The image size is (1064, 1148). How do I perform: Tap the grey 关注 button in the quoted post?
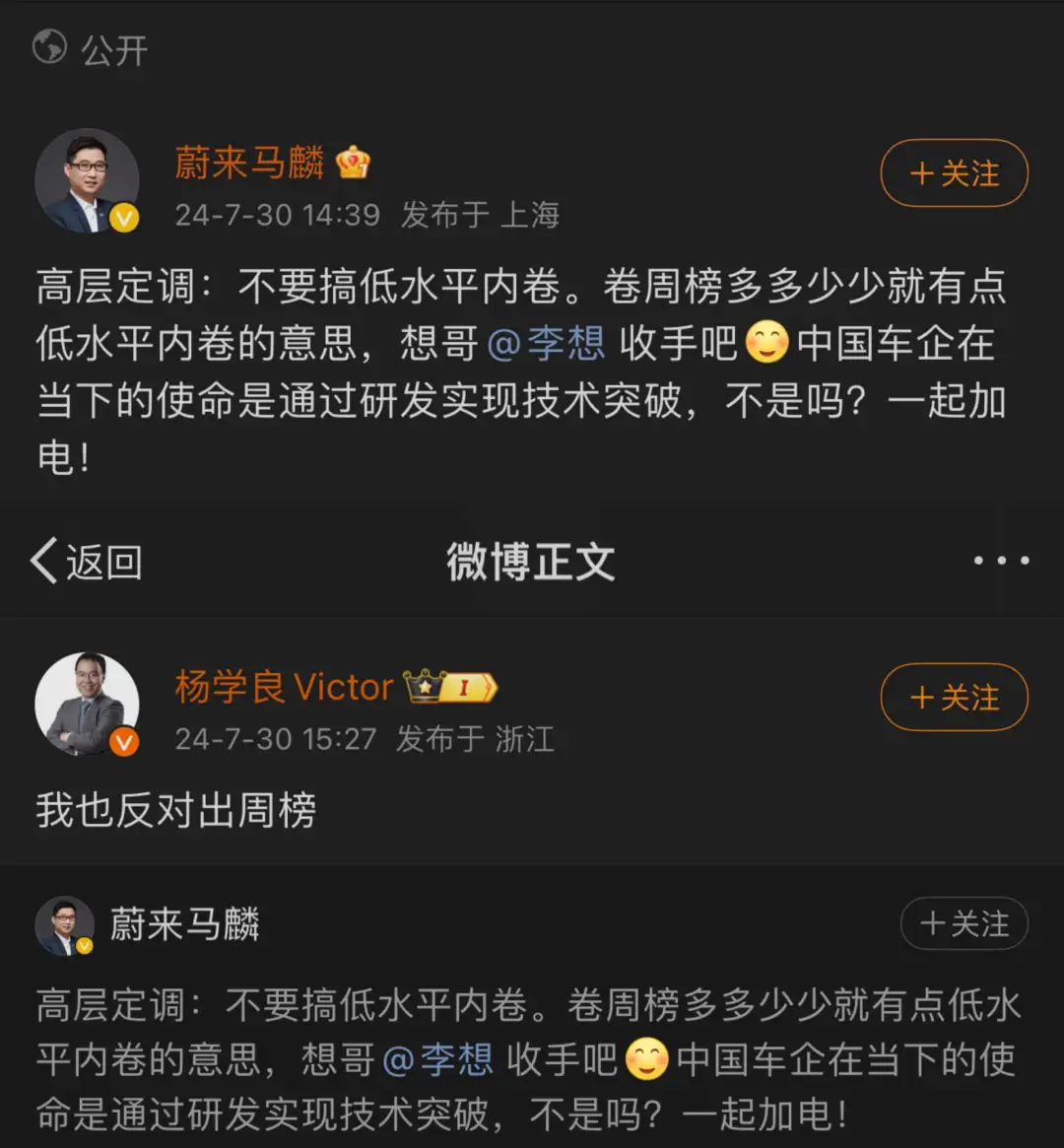click(x=964, y=924)
